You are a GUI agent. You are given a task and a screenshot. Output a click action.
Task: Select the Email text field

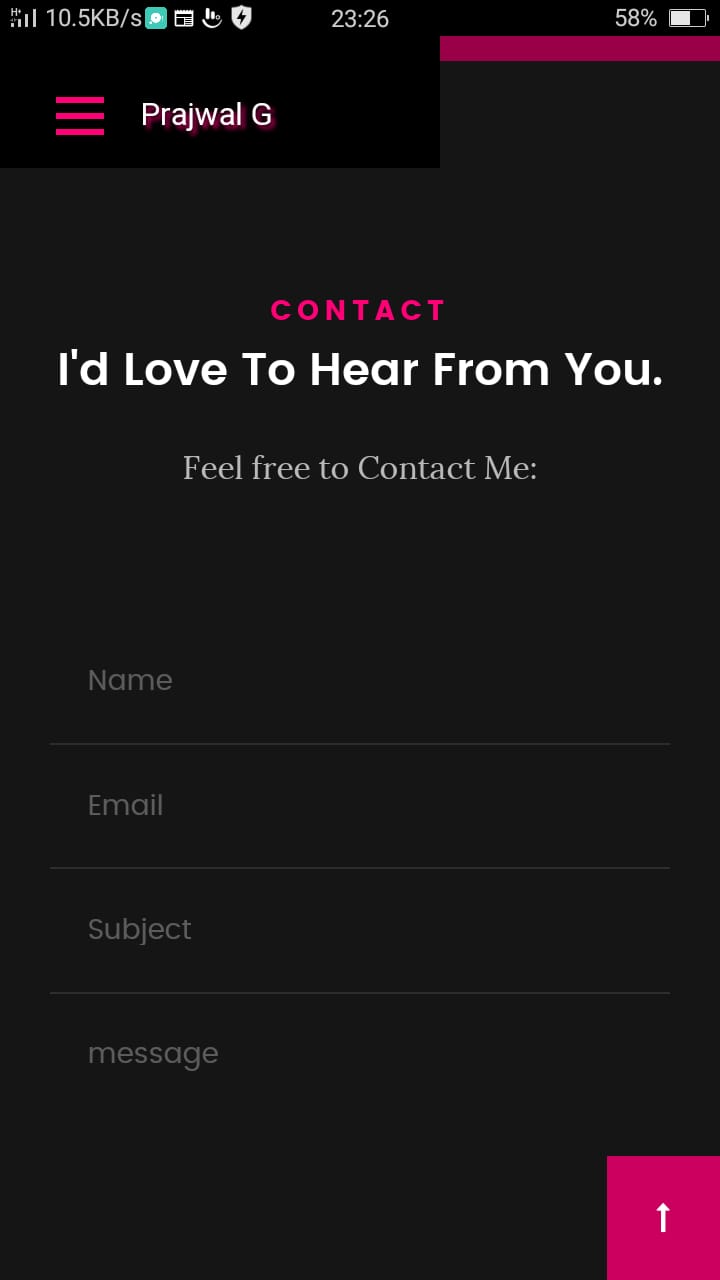[360, 806]
